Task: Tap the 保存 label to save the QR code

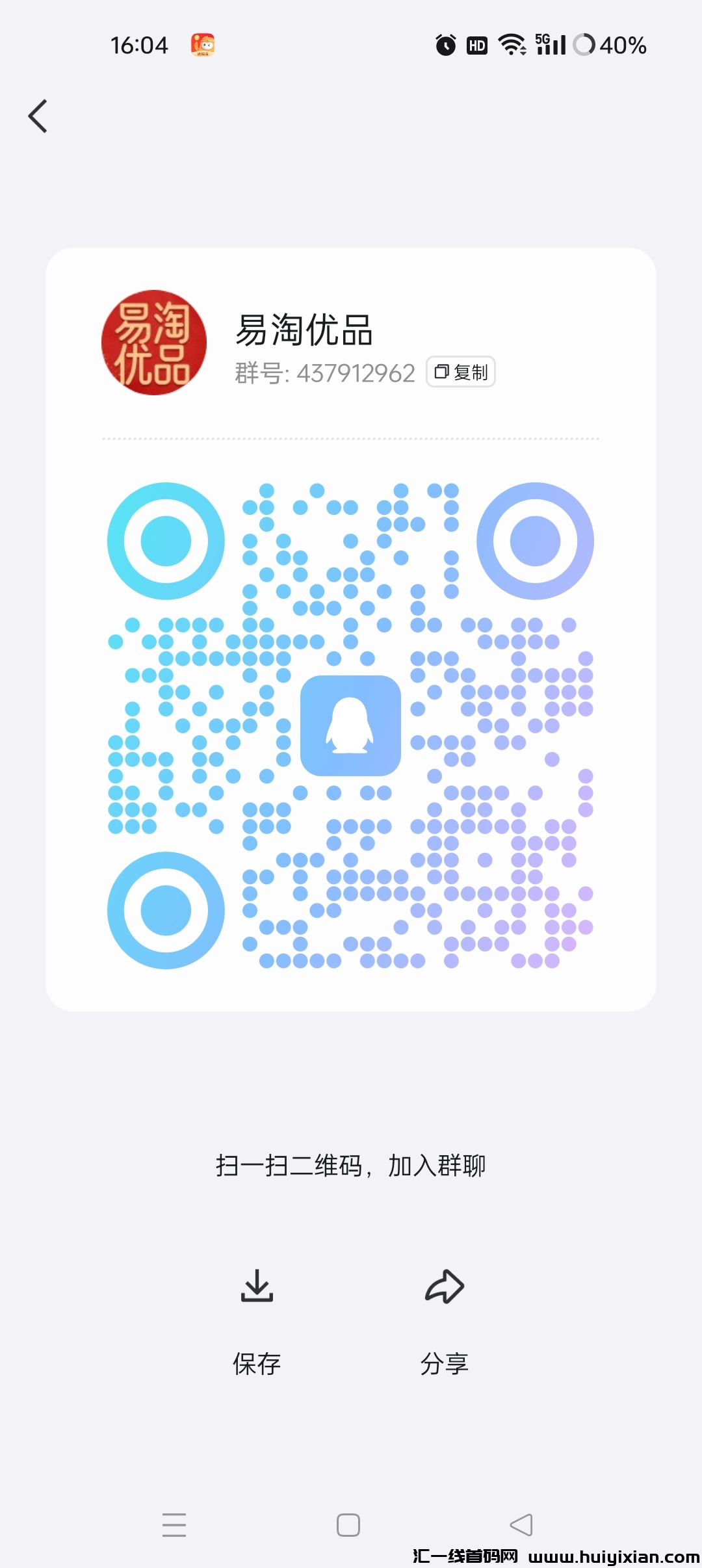Action: (x=257, y=1362)
